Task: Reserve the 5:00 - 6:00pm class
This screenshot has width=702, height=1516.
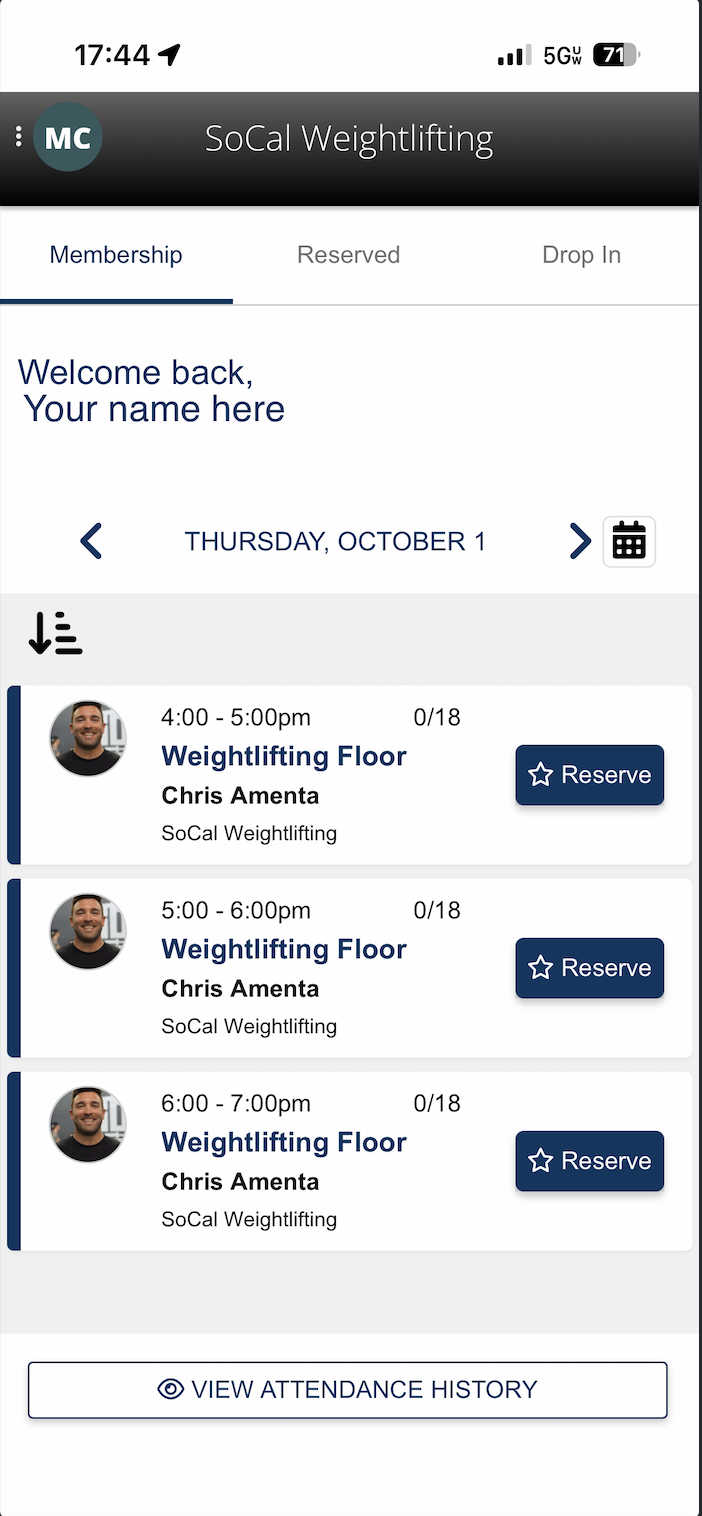Action: pos(590,968)
